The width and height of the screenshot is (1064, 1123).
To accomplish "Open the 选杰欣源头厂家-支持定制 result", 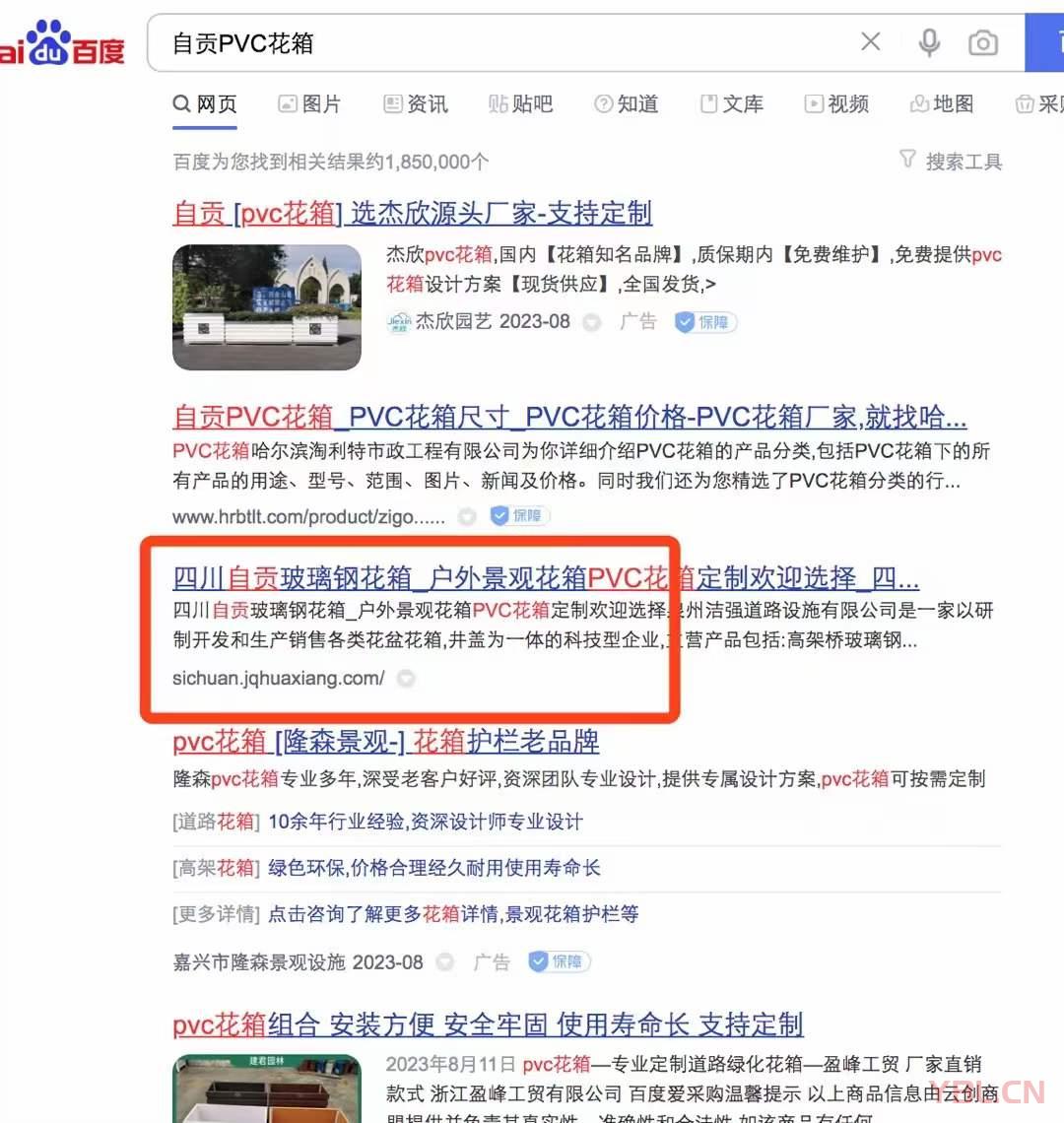I will point(412,213).
